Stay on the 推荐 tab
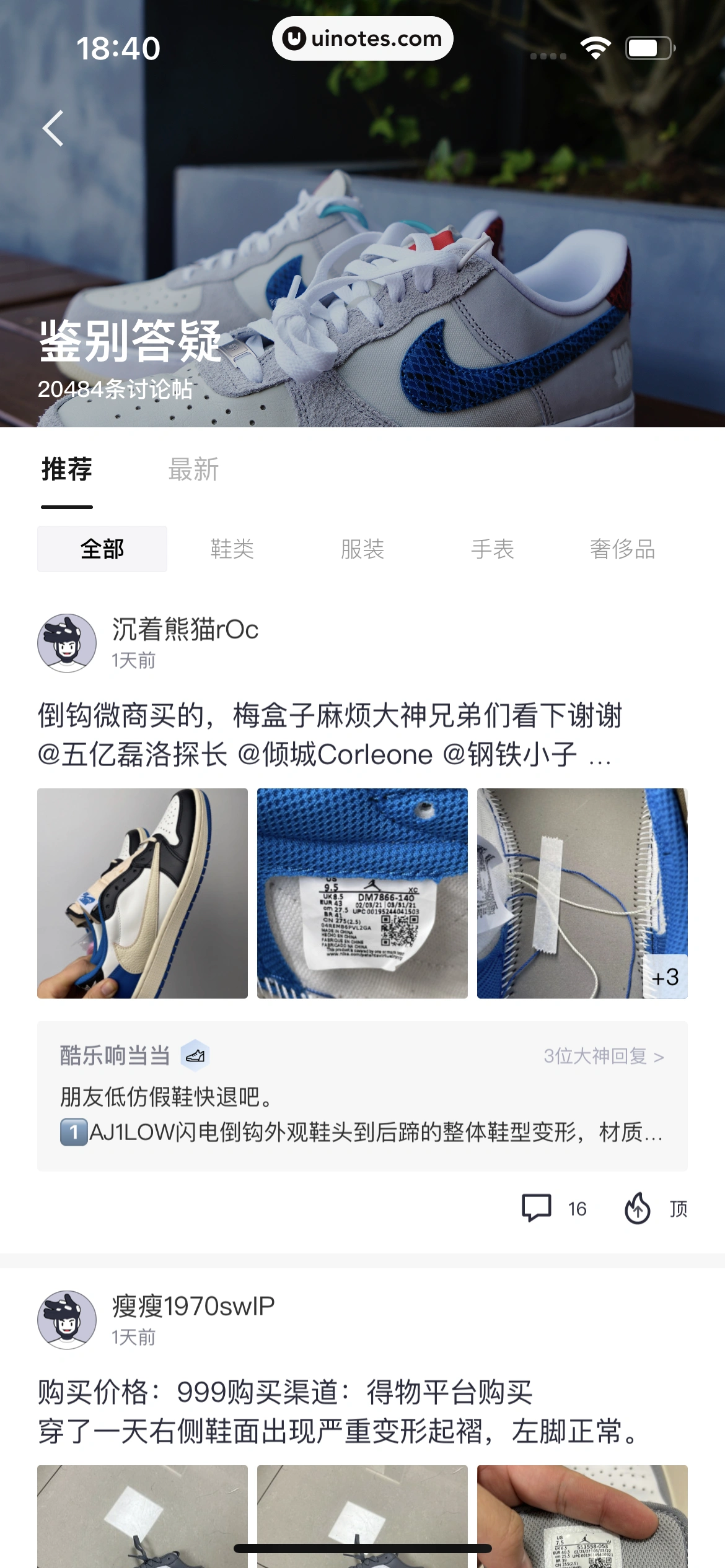The image size is (725, 1568). pyautogui.click(x=65, y=471)
